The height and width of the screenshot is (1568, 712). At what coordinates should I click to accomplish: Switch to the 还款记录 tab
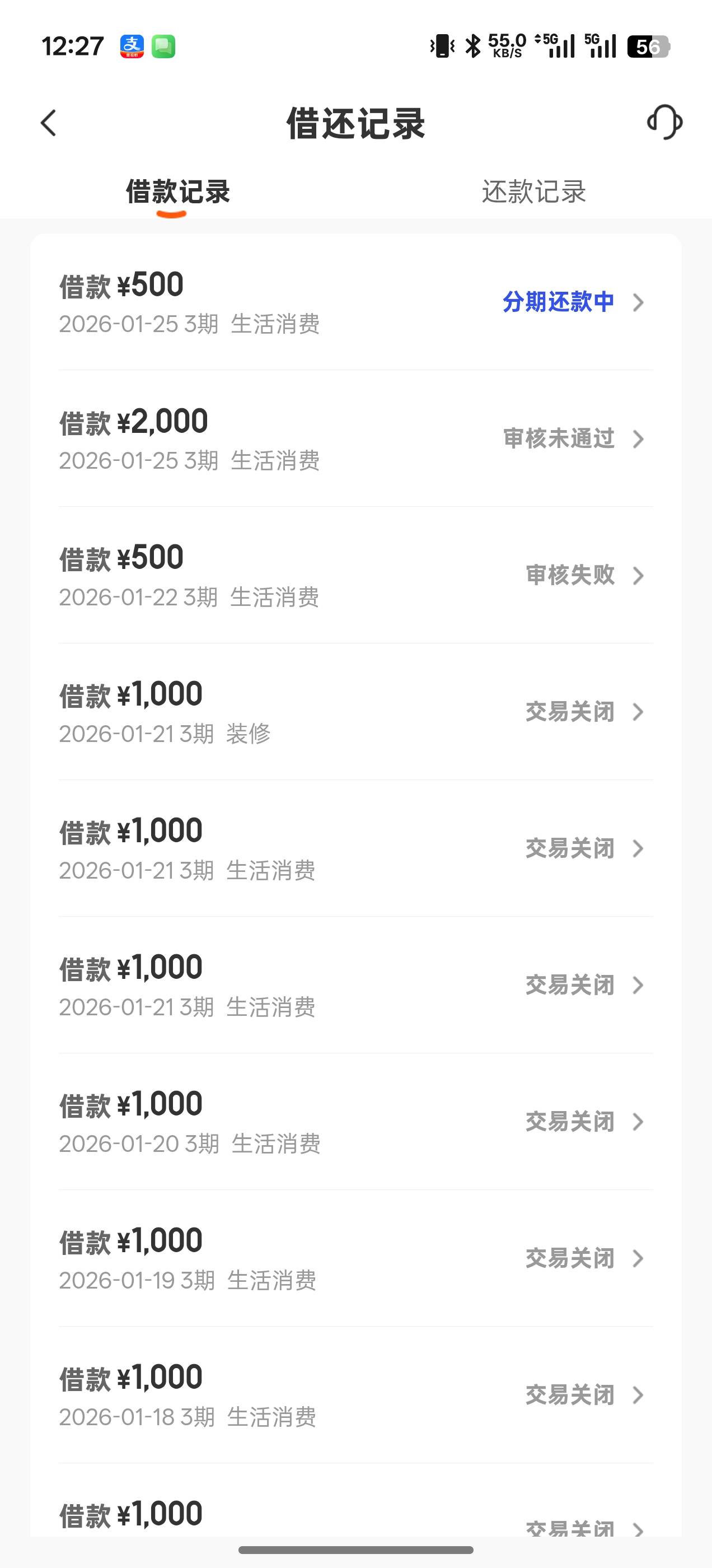[533, 192]
